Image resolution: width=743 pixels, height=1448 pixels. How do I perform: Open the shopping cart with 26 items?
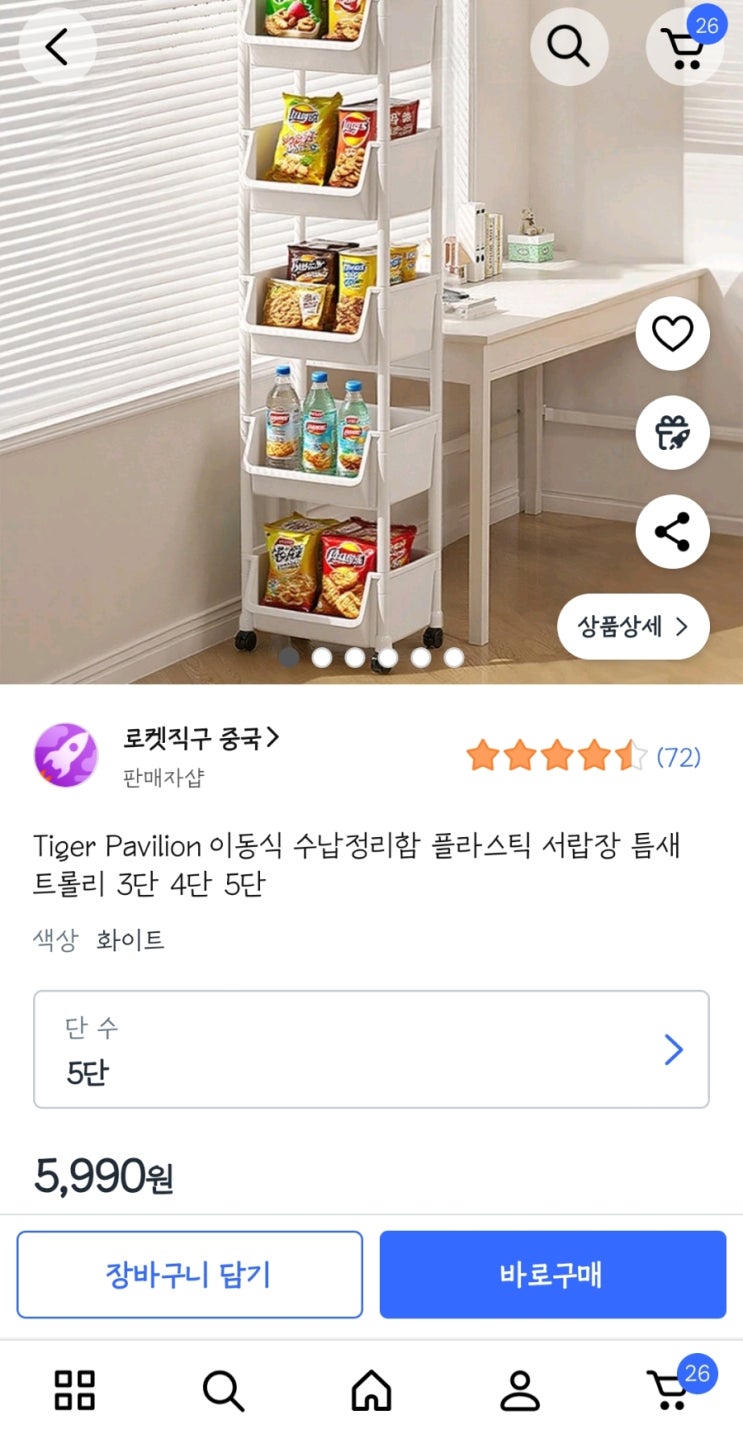tap(684, 48)
